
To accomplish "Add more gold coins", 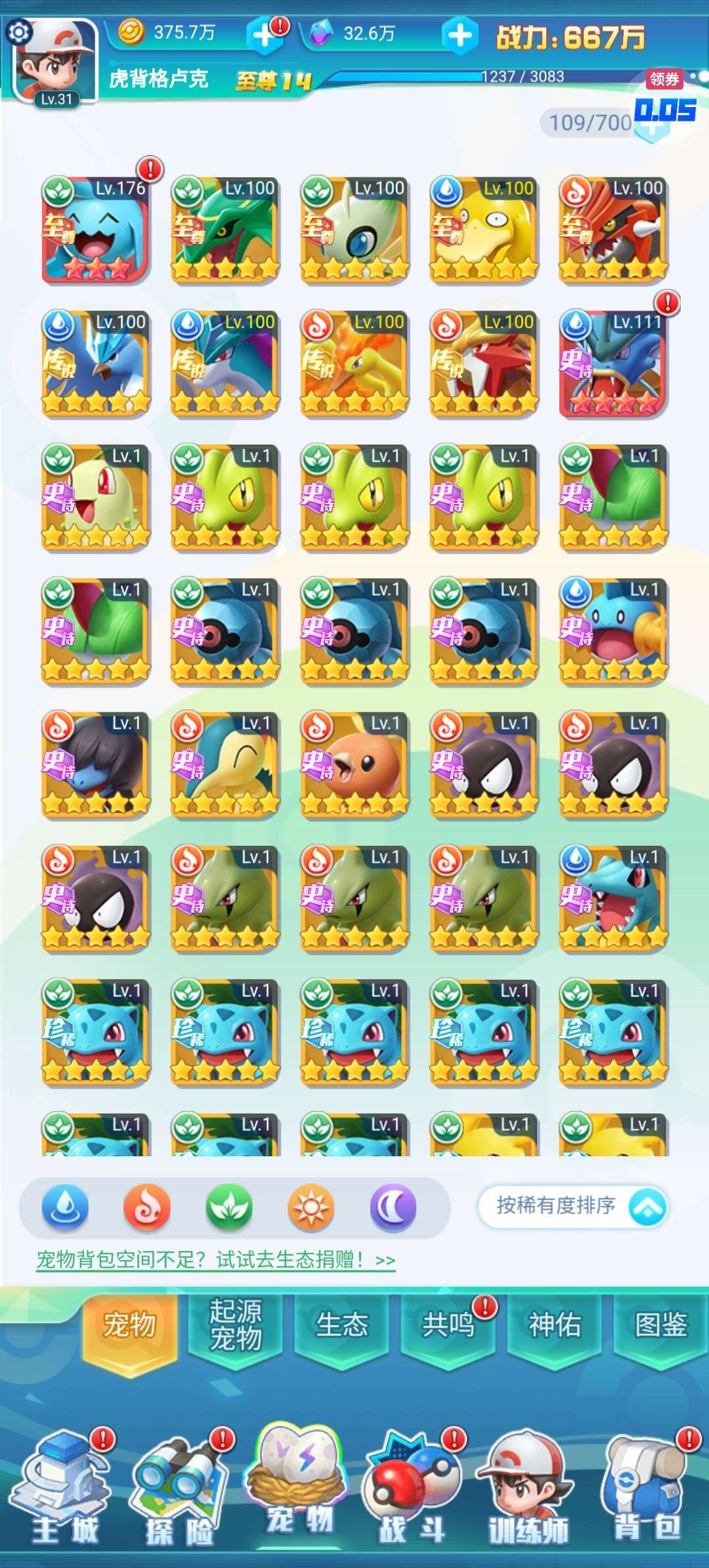I will 265,35.
